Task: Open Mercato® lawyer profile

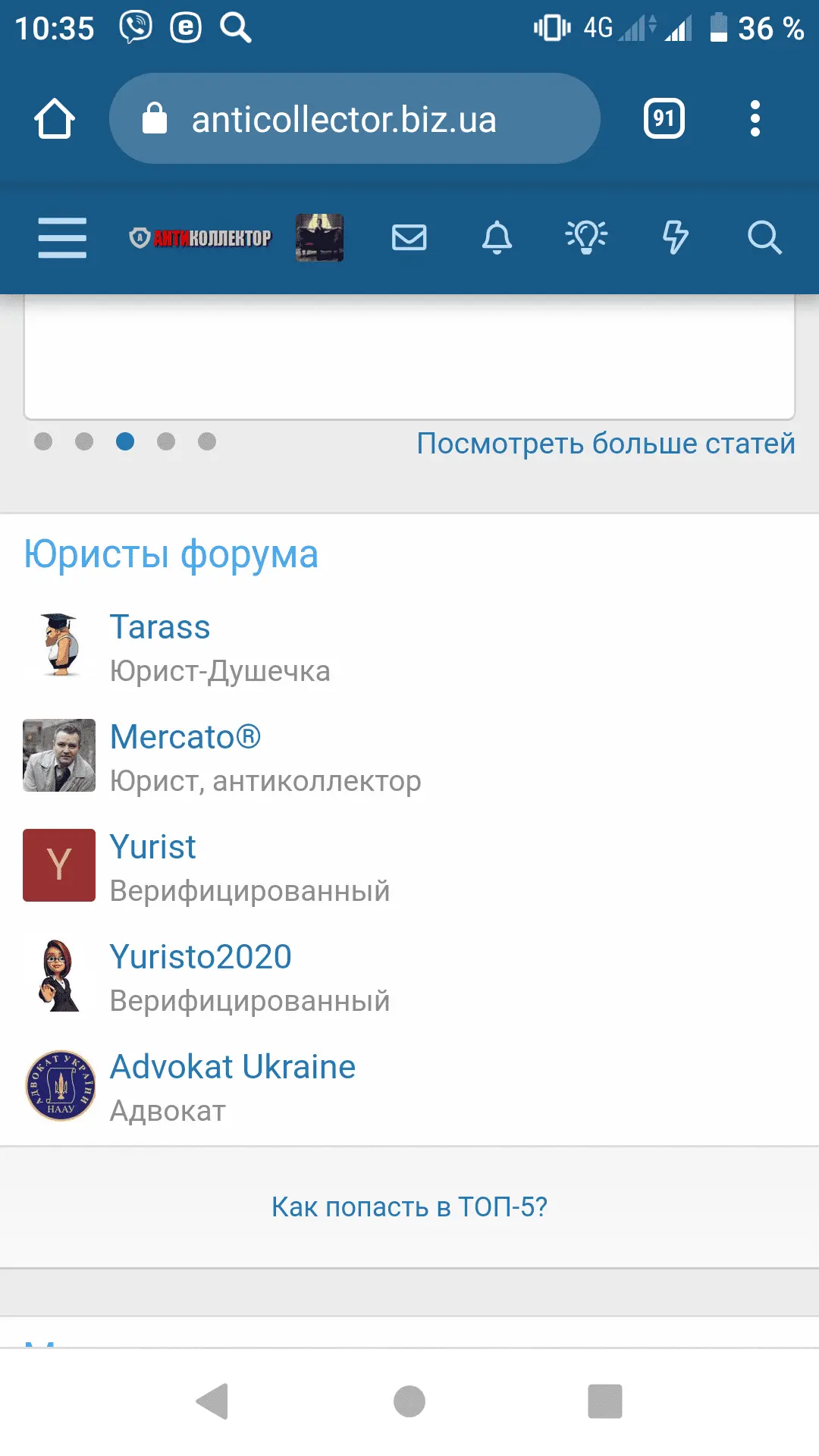Action: [185, 737]
